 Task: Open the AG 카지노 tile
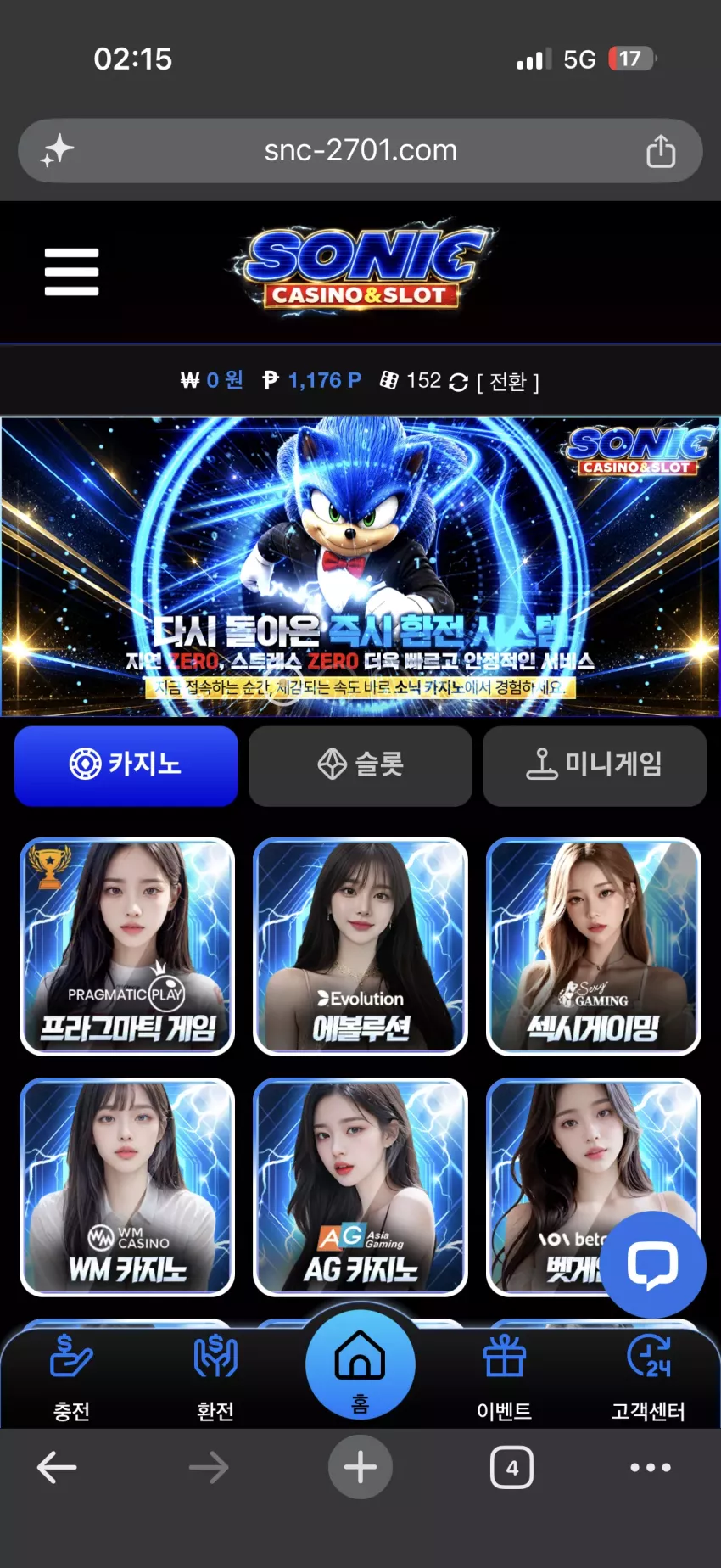click(360, 1186)
